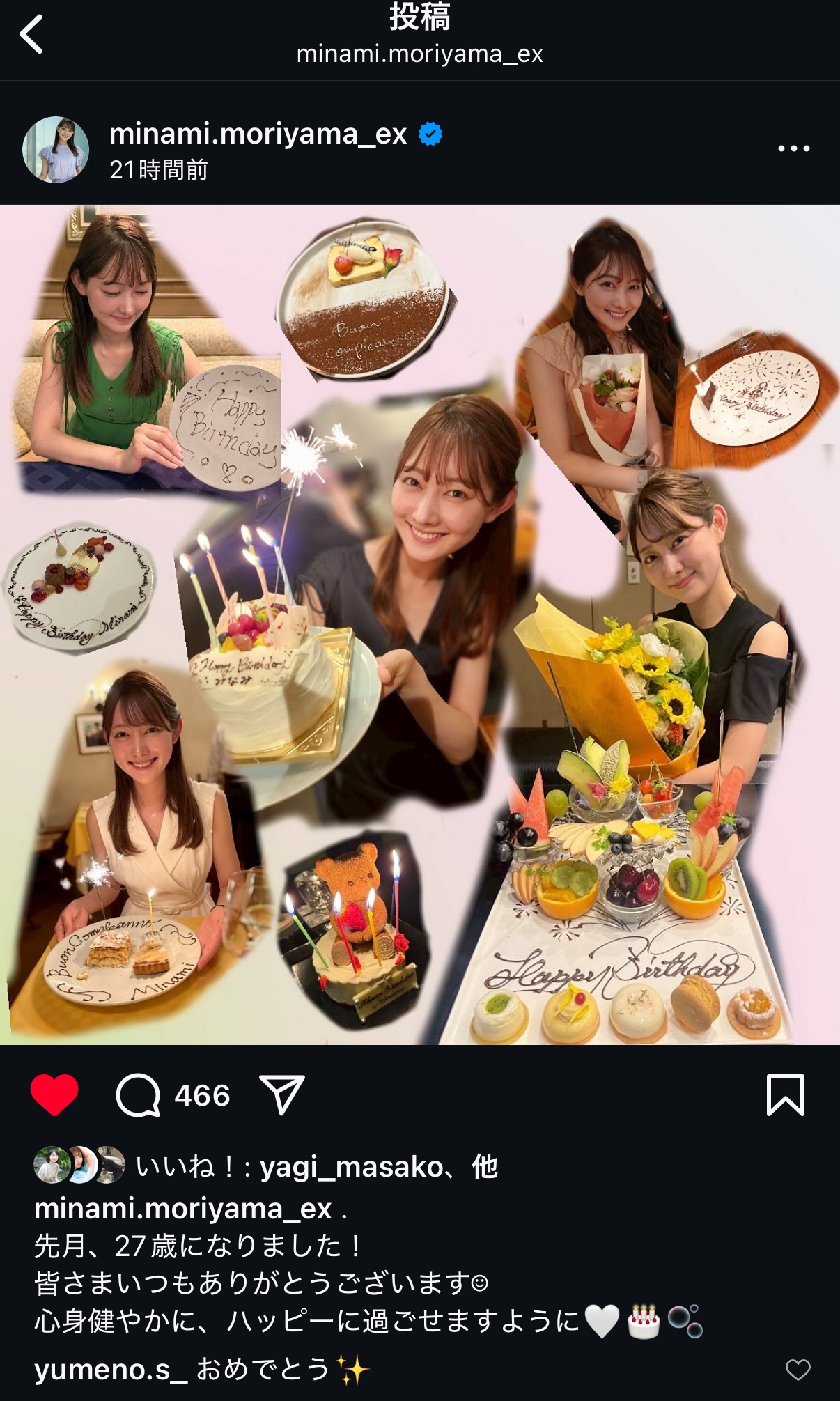Go back with the top-left arrow

tap(31, 34)
